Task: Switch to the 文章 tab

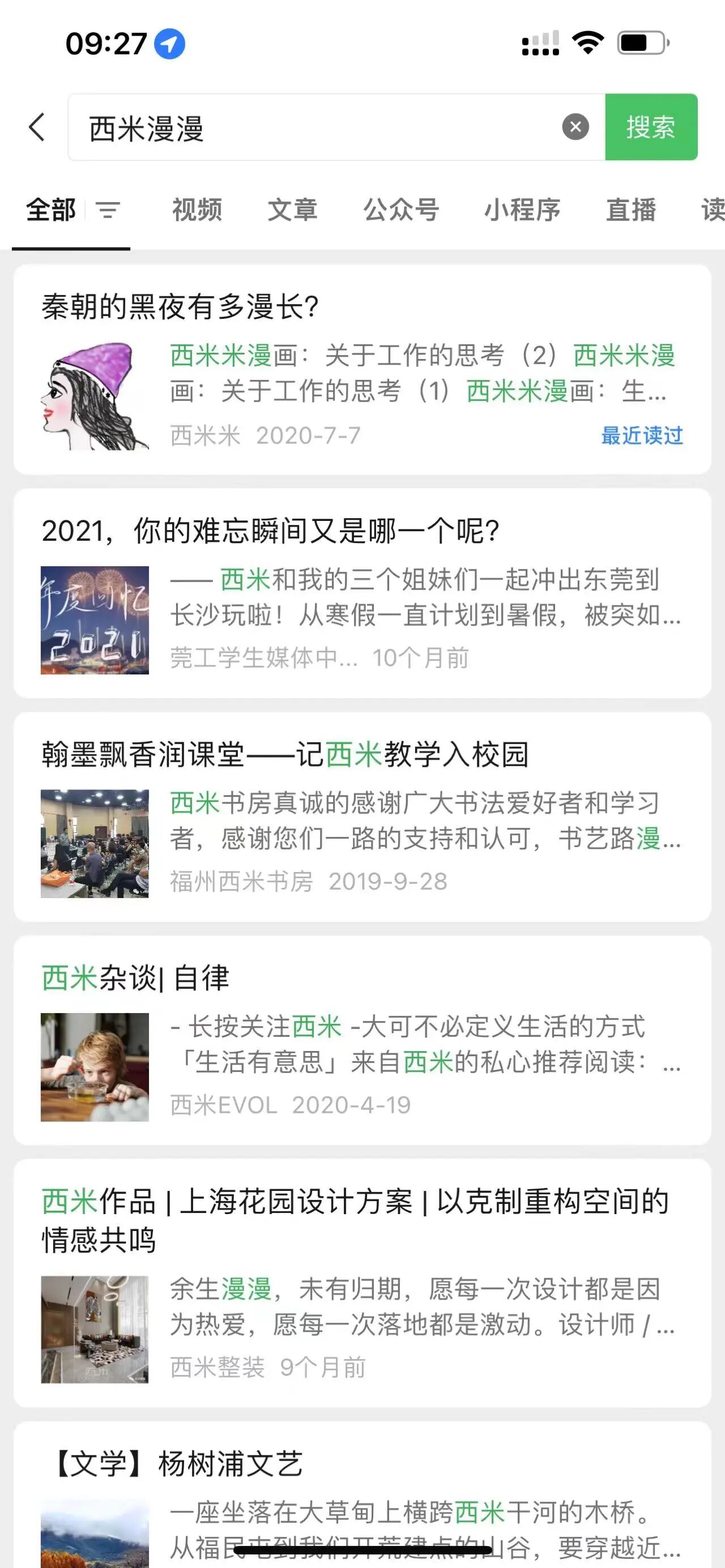Action: tap(292, 210)
